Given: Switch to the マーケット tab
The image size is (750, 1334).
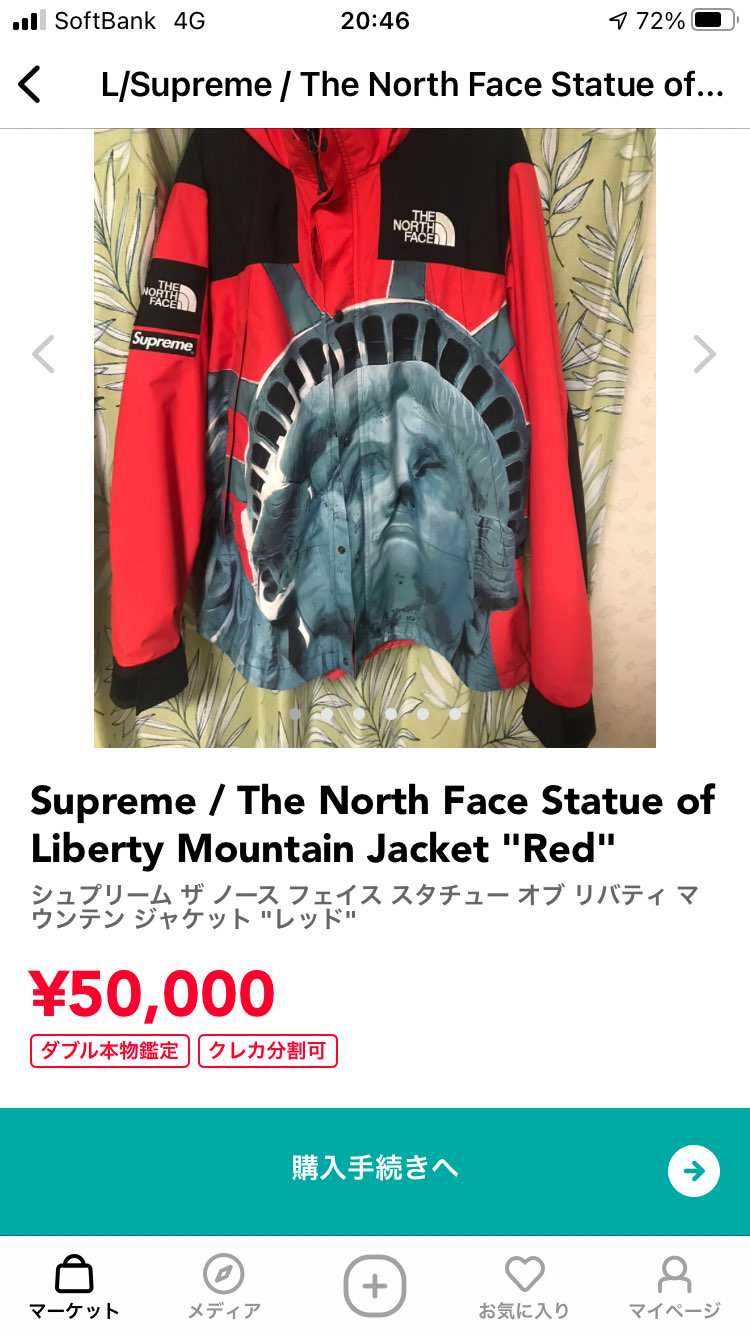Looking at the screenshot, I should (x=74, y=1287).
